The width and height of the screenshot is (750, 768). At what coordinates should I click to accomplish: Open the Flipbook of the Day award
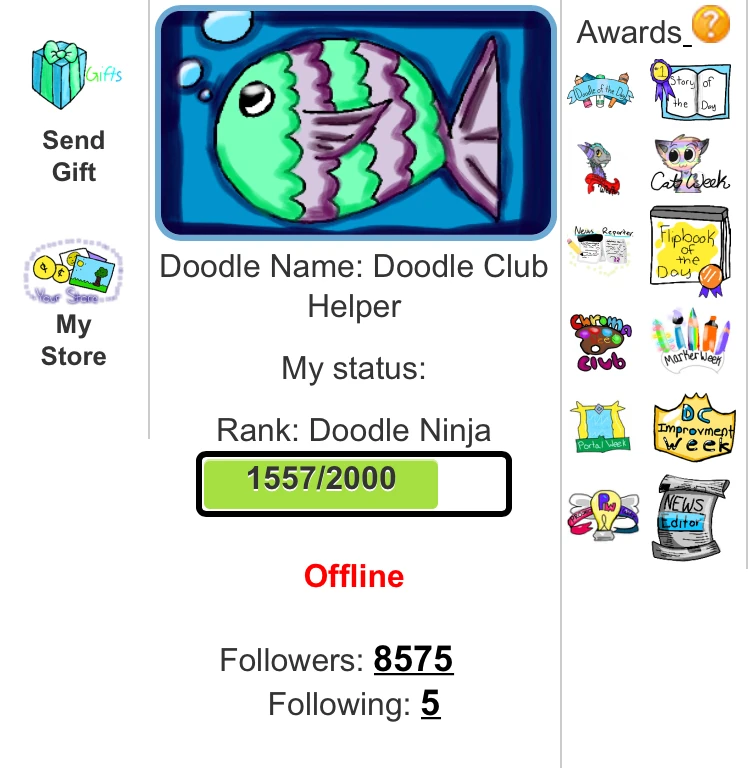(690, 250)
